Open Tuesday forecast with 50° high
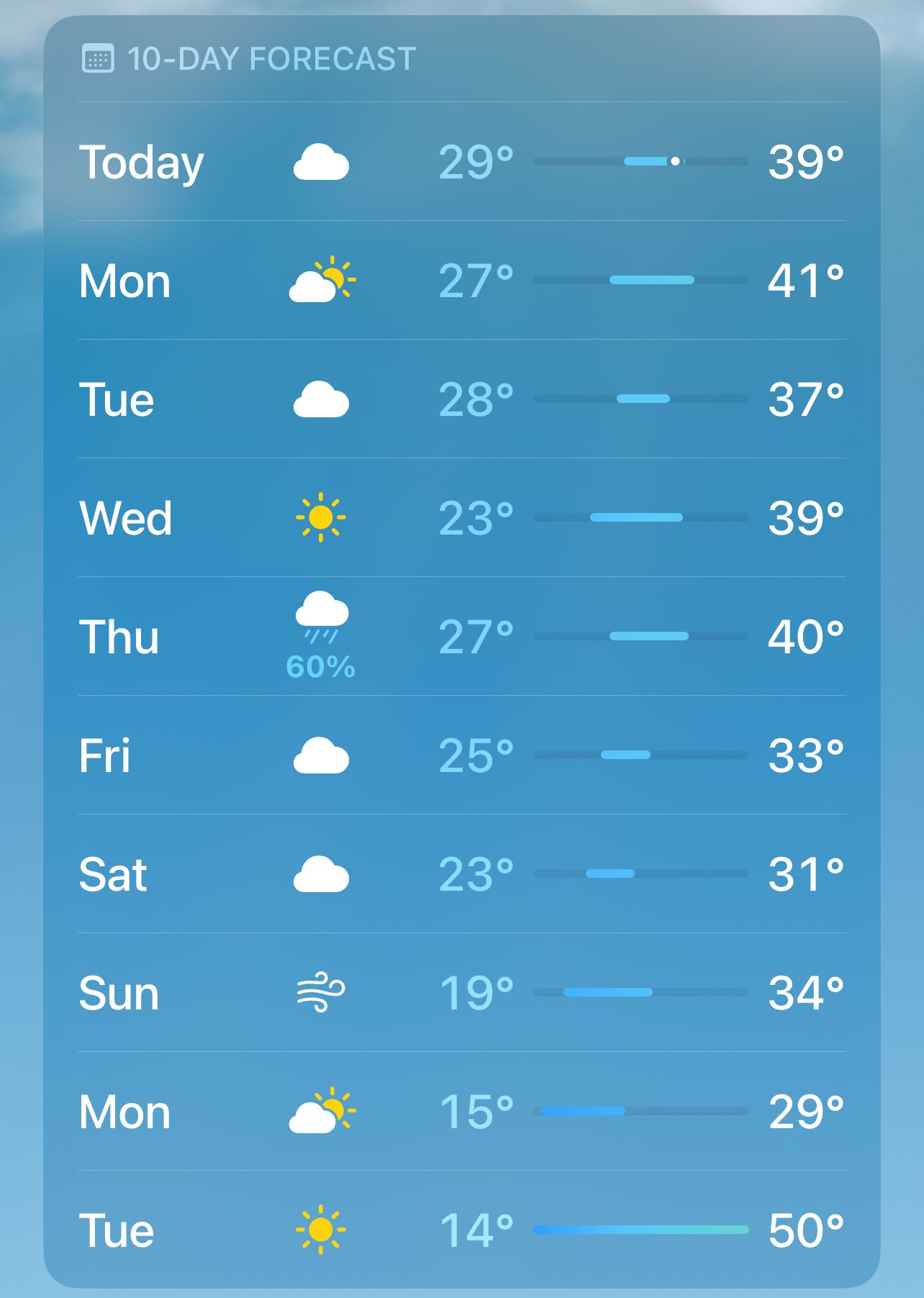Viewport: 924px width, 1298px height. tap(461, 1230)
